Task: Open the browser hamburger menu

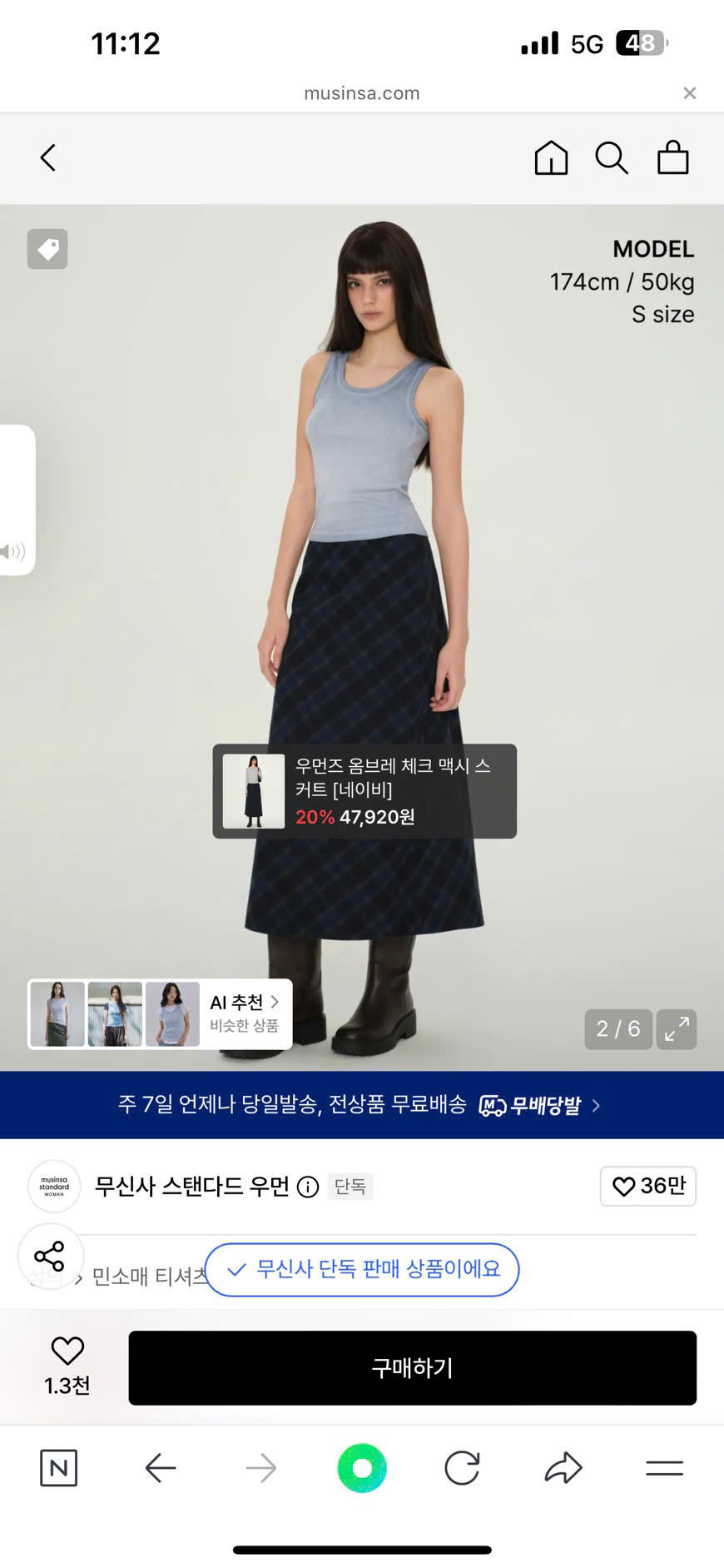Action: pyautogui.click(x=664, y=1467)
